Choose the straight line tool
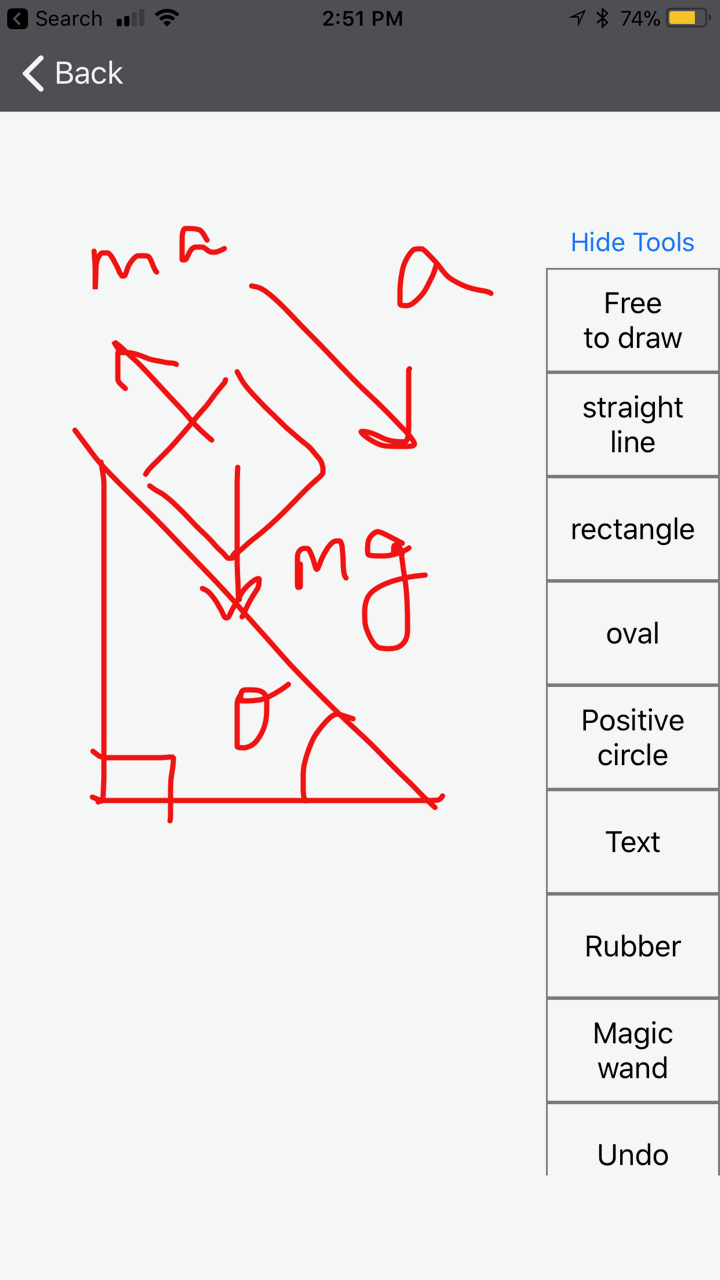 (x=633, y=425)
